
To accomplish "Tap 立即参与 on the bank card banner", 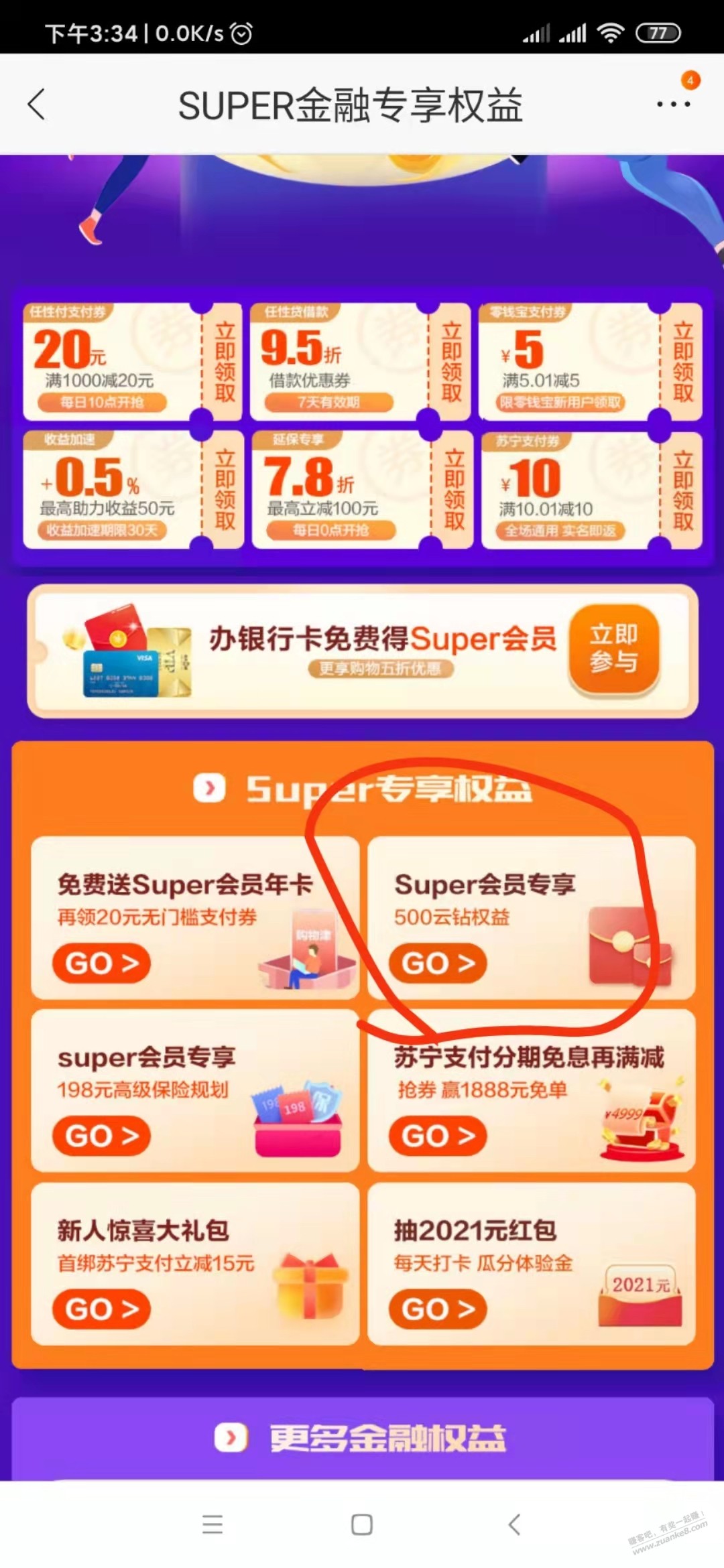I will pos(613,648).
